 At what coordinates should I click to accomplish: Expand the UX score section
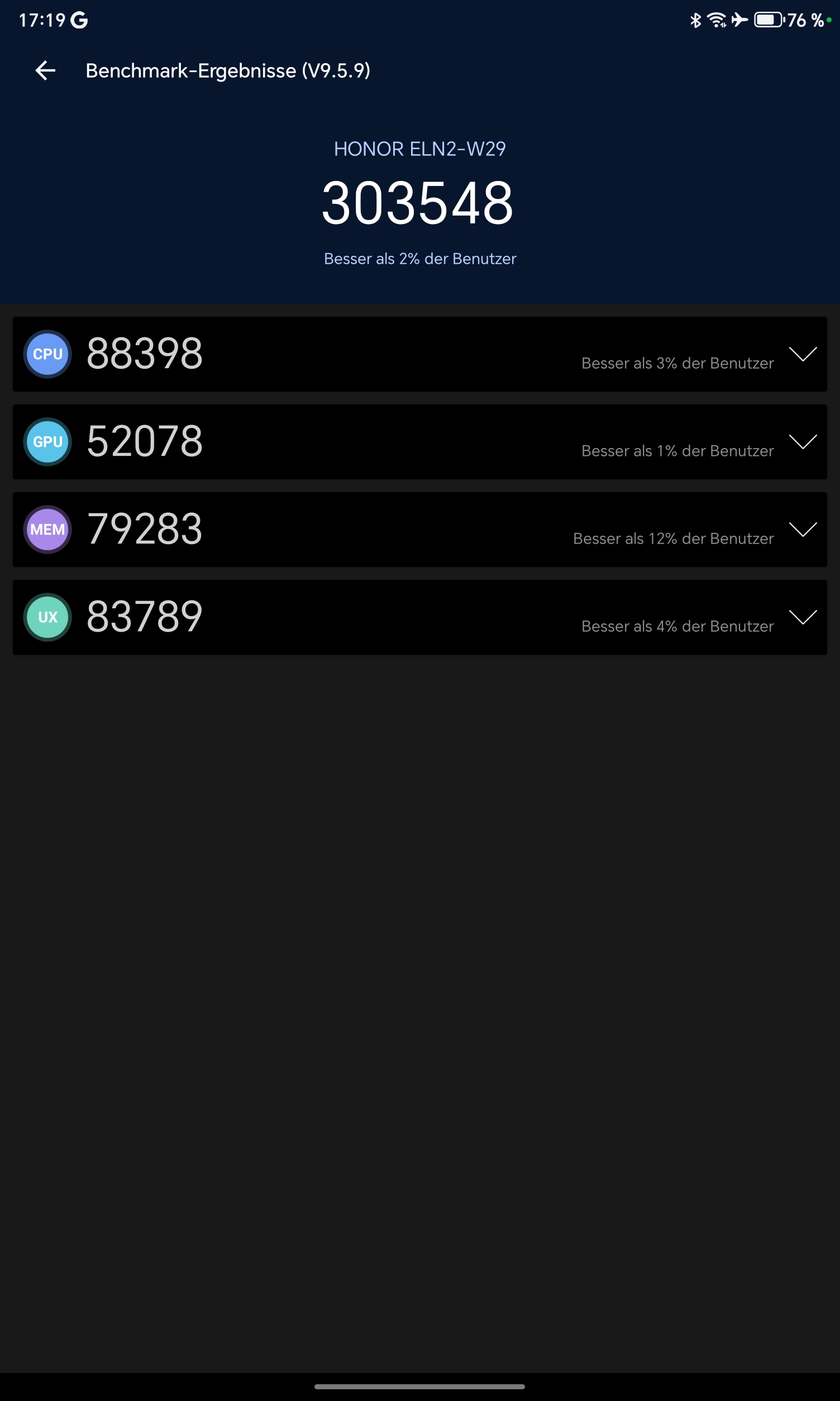click(803, 617)
